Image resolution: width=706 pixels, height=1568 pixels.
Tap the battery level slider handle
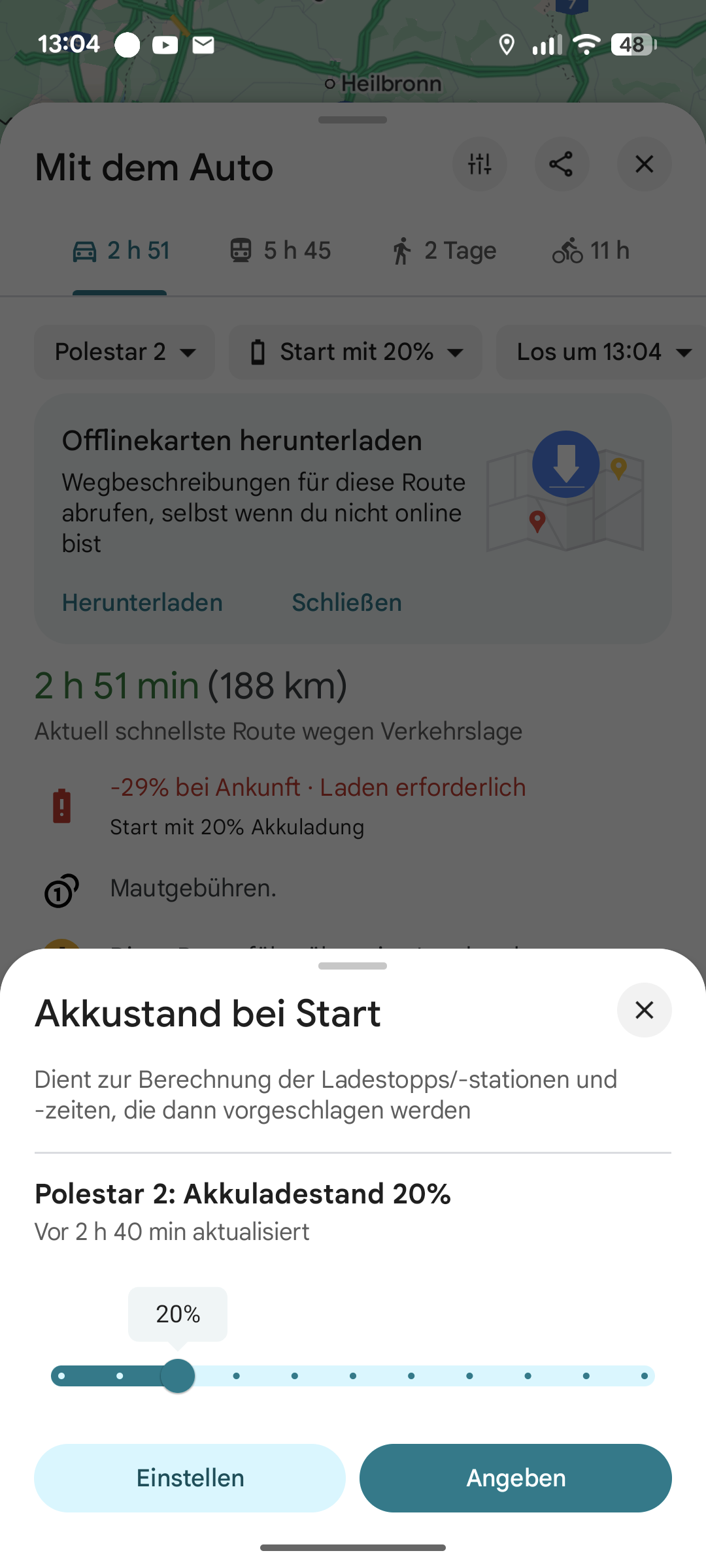point(178,1375)
